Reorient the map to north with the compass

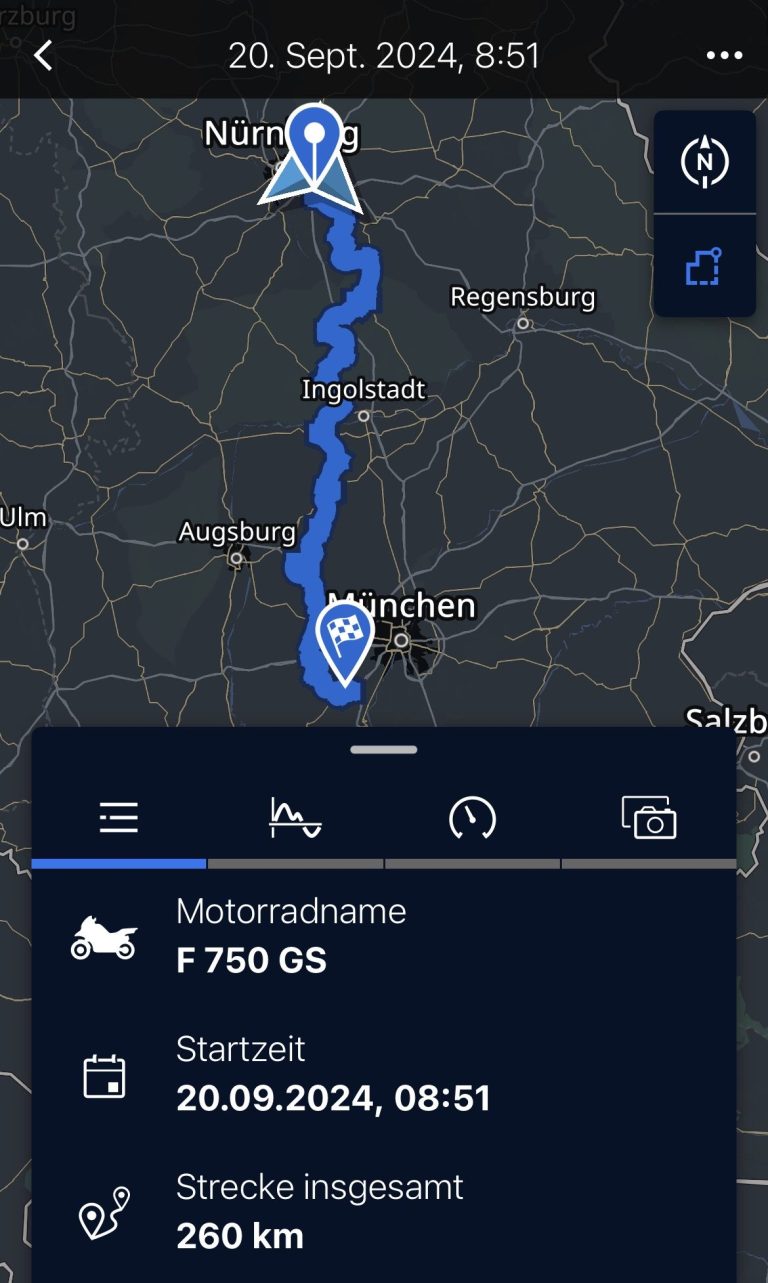click(x=705, y=162)
